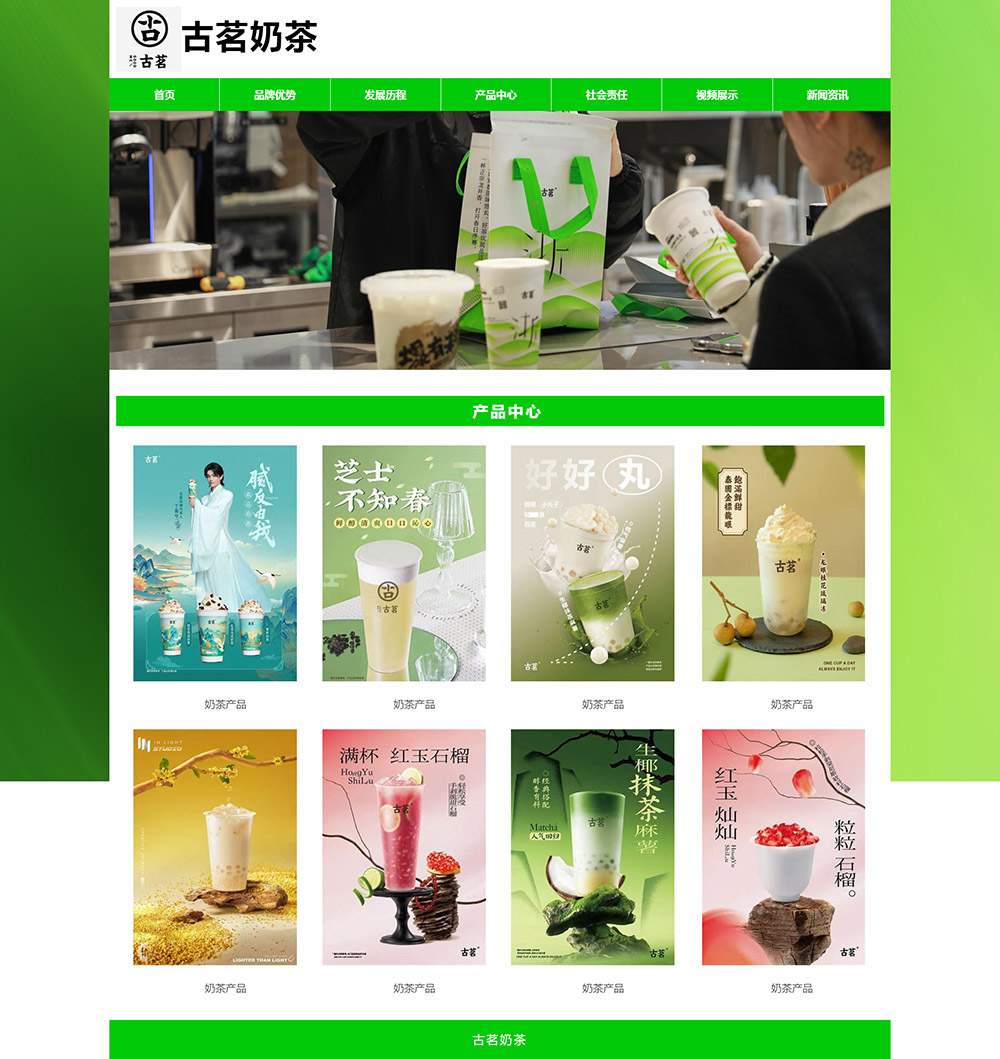Open the 新闻资讯 nav item
Image resolution: width=1000 pixels, height=1059 pixels.
coord(827,95)
